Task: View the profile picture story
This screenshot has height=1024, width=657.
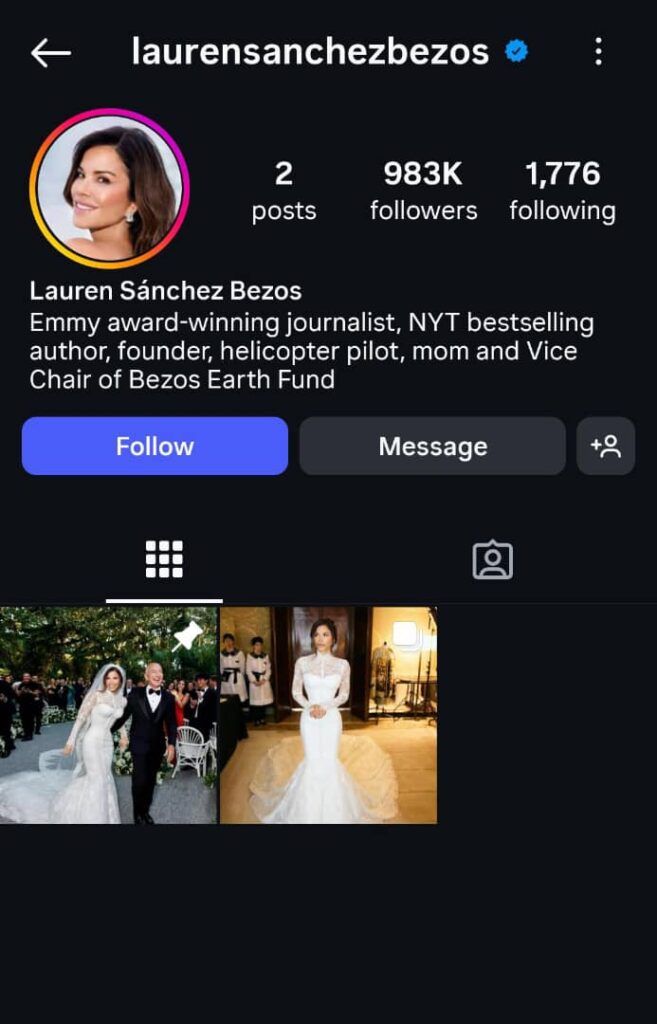Action: [x=109, y=188]
